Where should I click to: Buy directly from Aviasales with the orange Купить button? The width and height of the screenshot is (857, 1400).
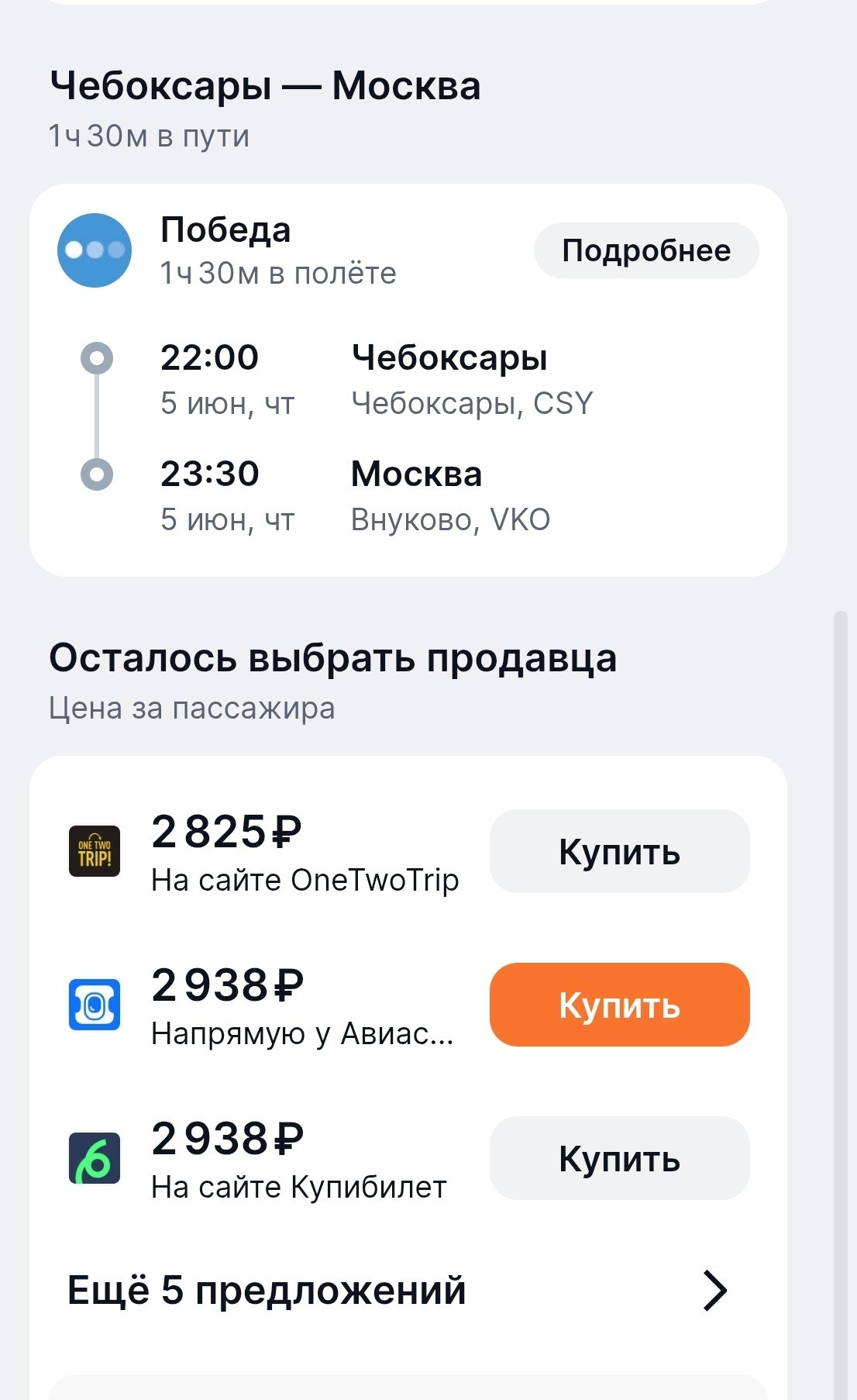[x=619, y=1005]
